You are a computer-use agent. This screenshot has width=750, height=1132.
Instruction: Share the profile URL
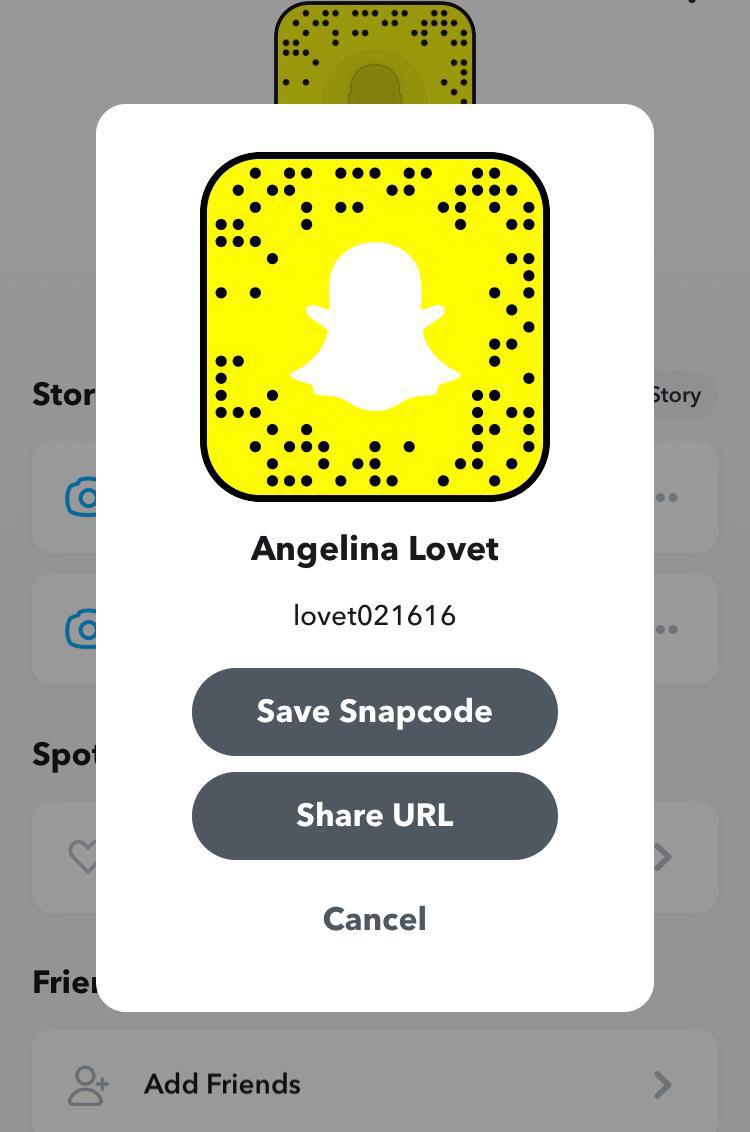click(374, 815)
